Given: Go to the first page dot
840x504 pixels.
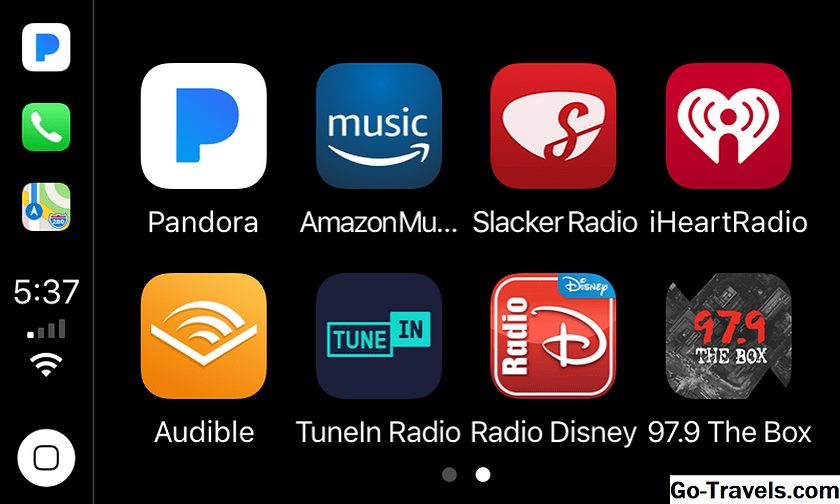Looking at the screenshot, I should click(x=450, y=474).
